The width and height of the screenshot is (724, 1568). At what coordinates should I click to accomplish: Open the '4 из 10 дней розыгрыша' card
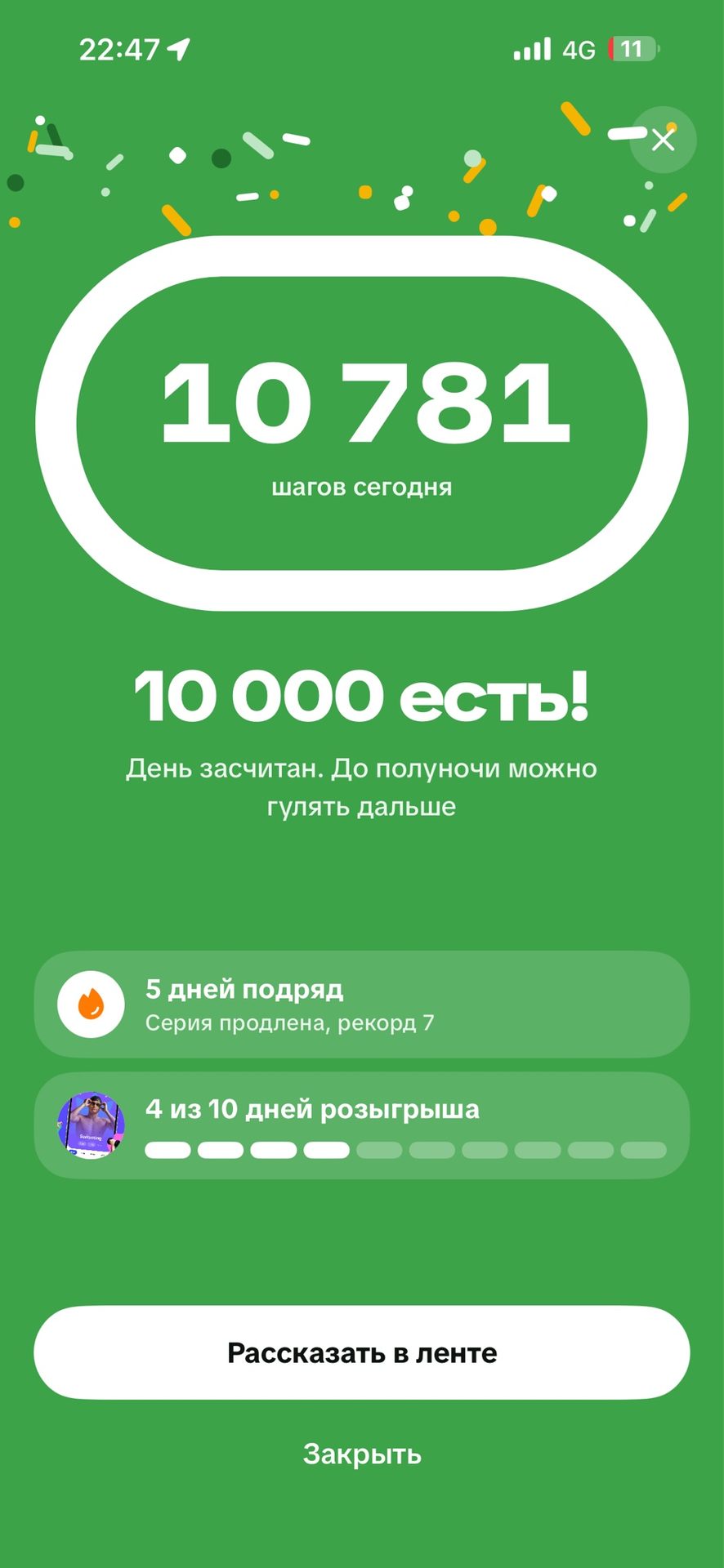362,1125
